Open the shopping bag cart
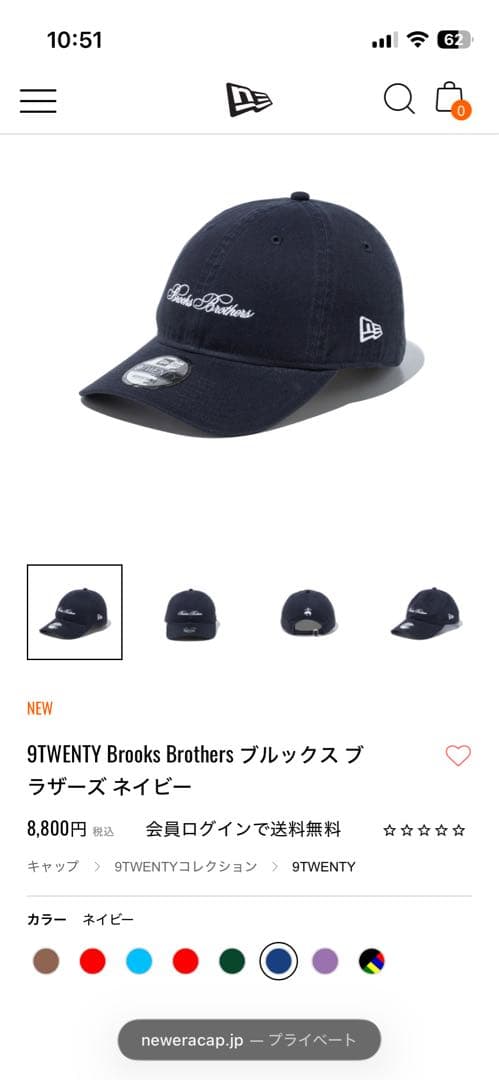This screenshot has height=1080, width=499. (452, 101)
